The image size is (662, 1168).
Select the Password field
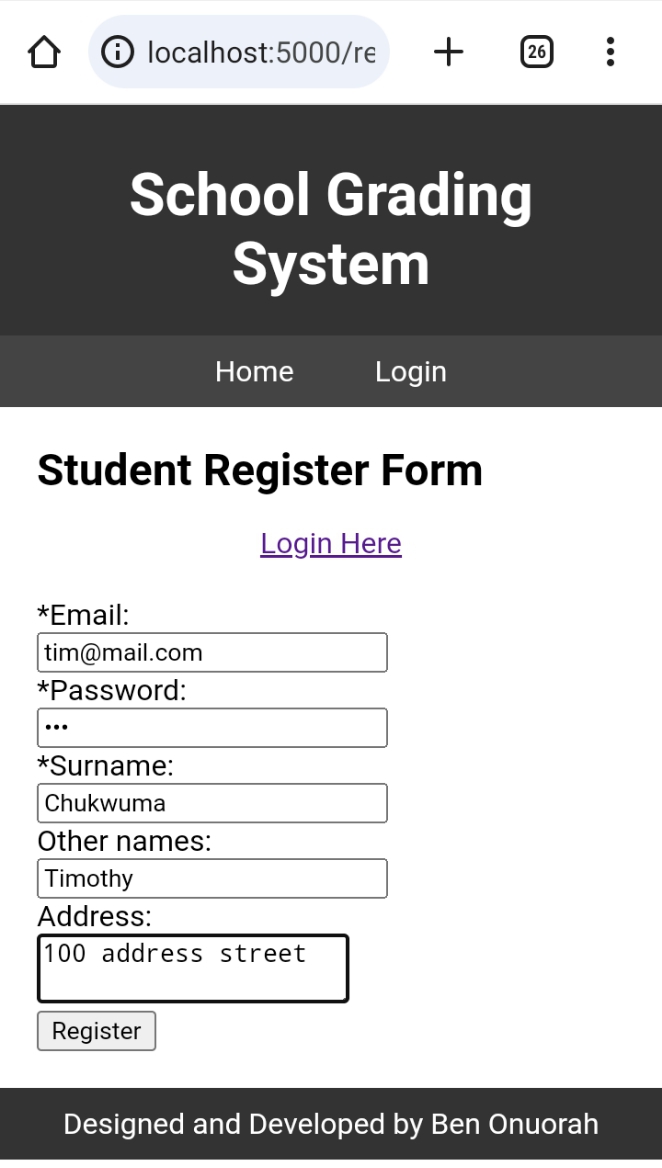pyautogui.click(x=212, y=728)
